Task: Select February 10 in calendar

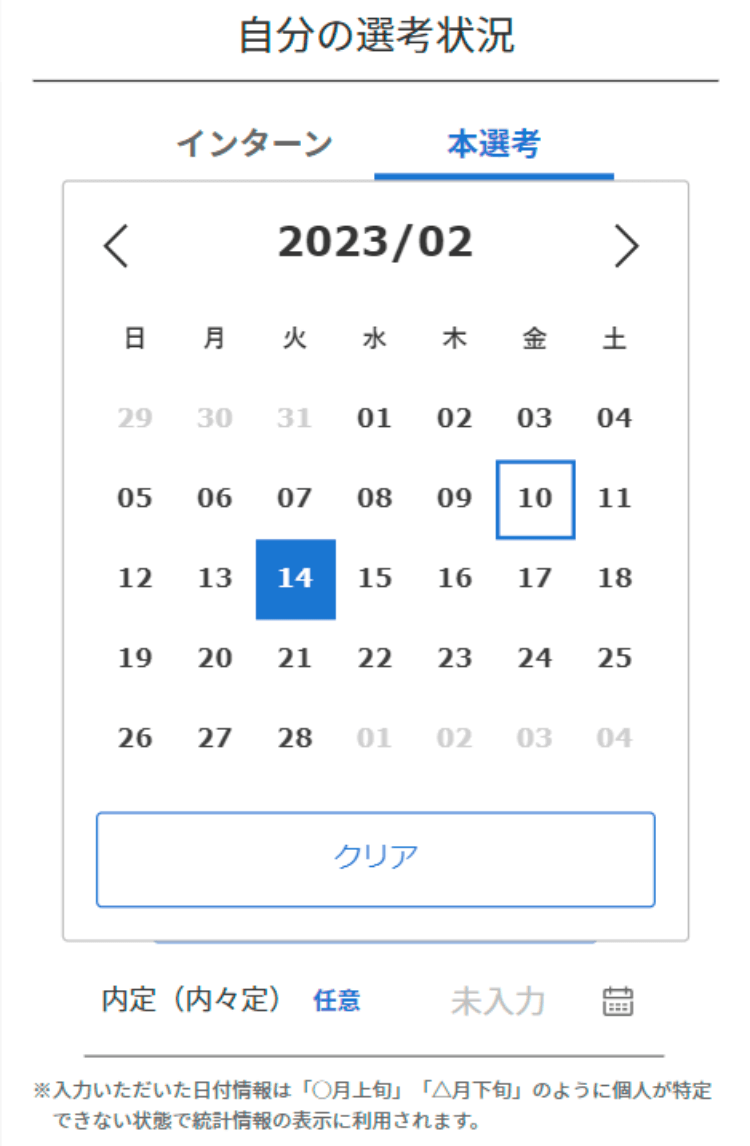Action: tap(535, 499)
